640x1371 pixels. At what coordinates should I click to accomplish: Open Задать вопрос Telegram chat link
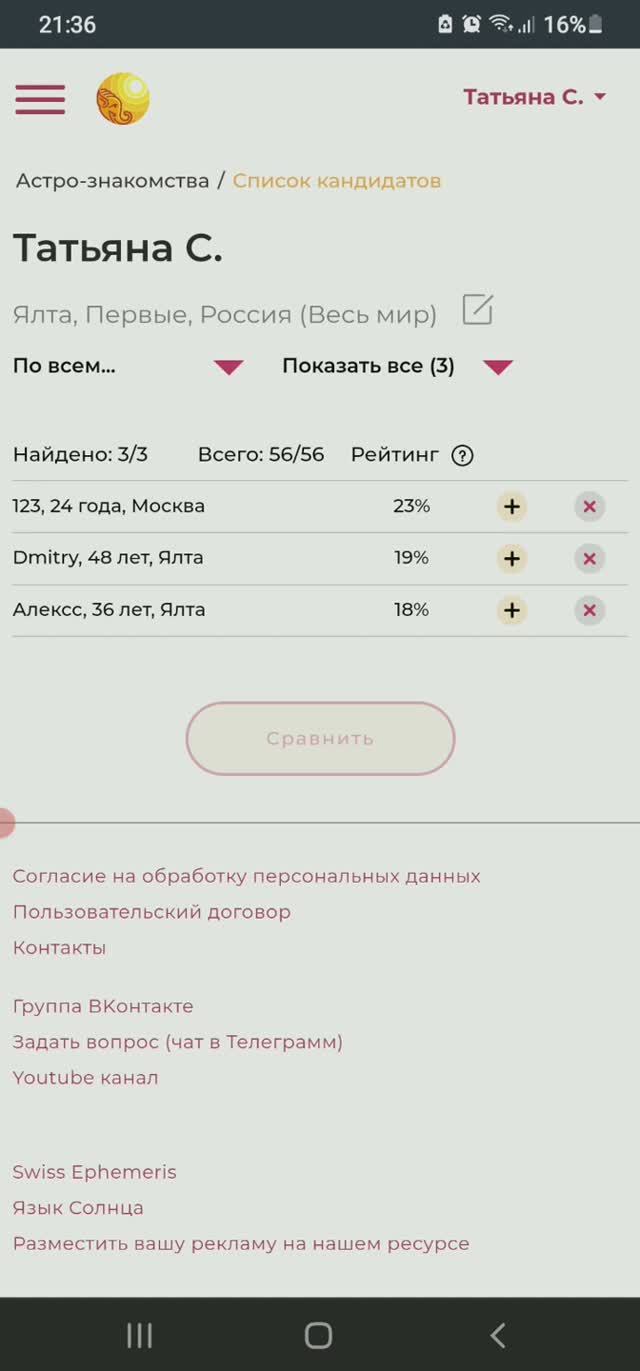tap(177, 1042)
